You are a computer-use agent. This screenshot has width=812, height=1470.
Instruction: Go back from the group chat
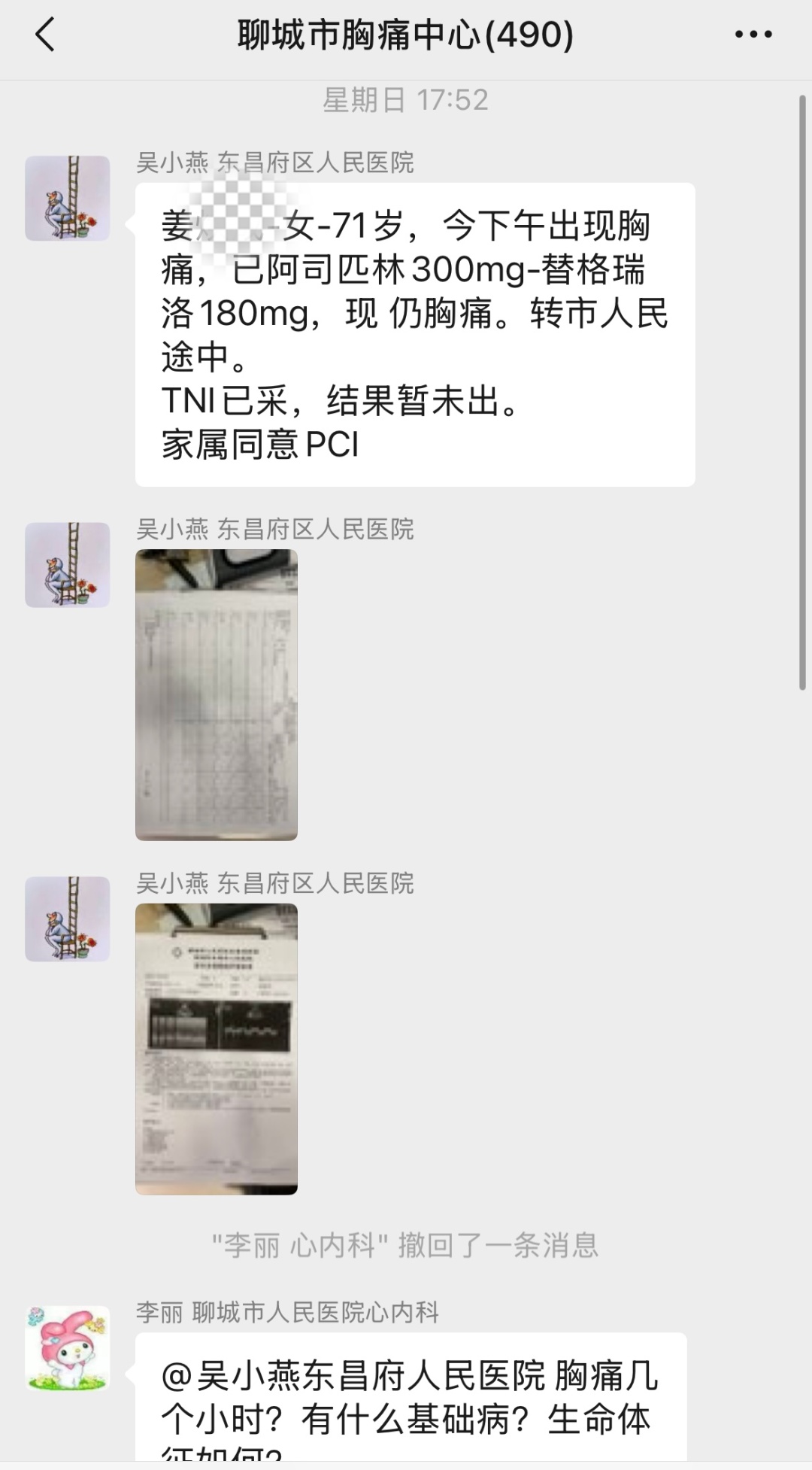pyautogui.click(x=45, y=35)
